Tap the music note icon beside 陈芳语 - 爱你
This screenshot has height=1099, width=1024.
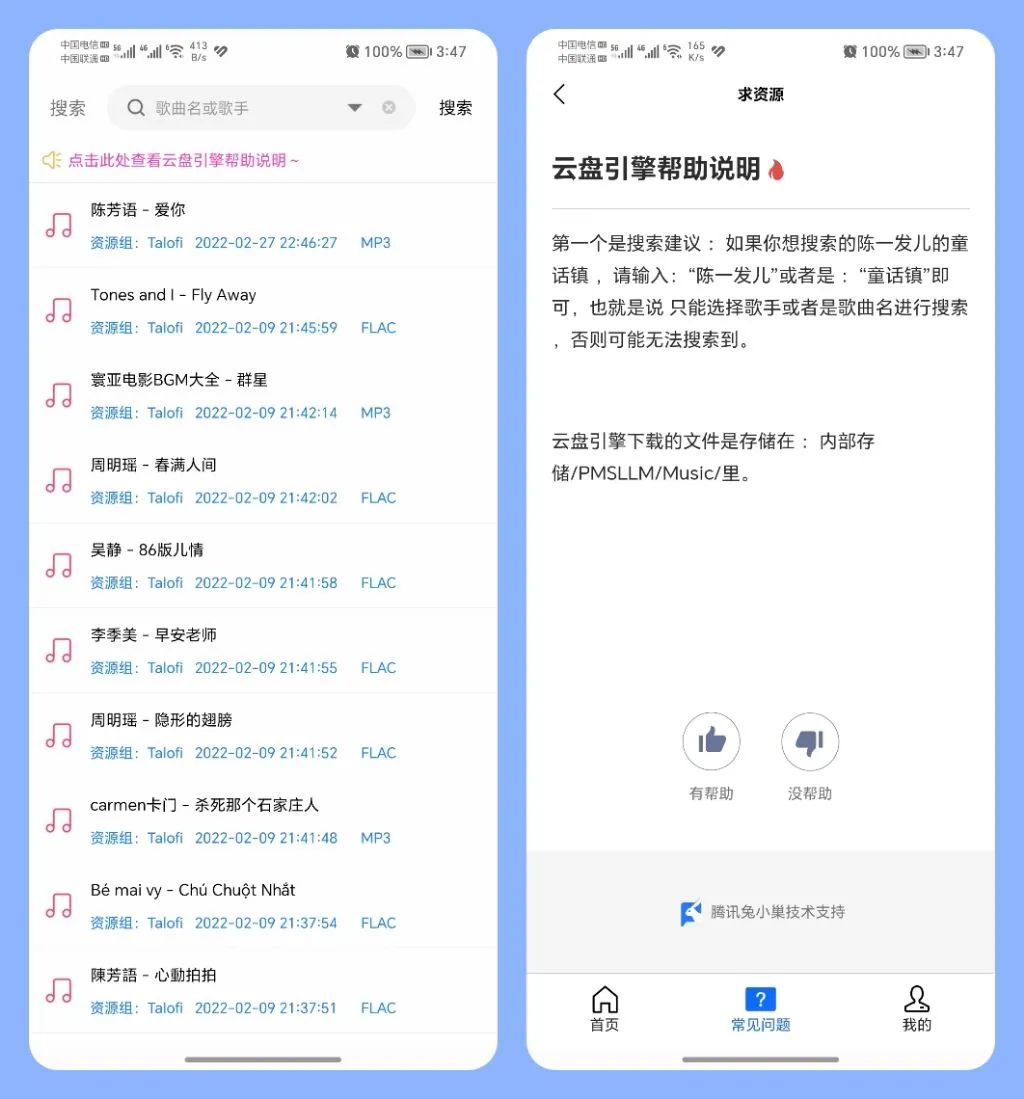click(x=58, y=224)
